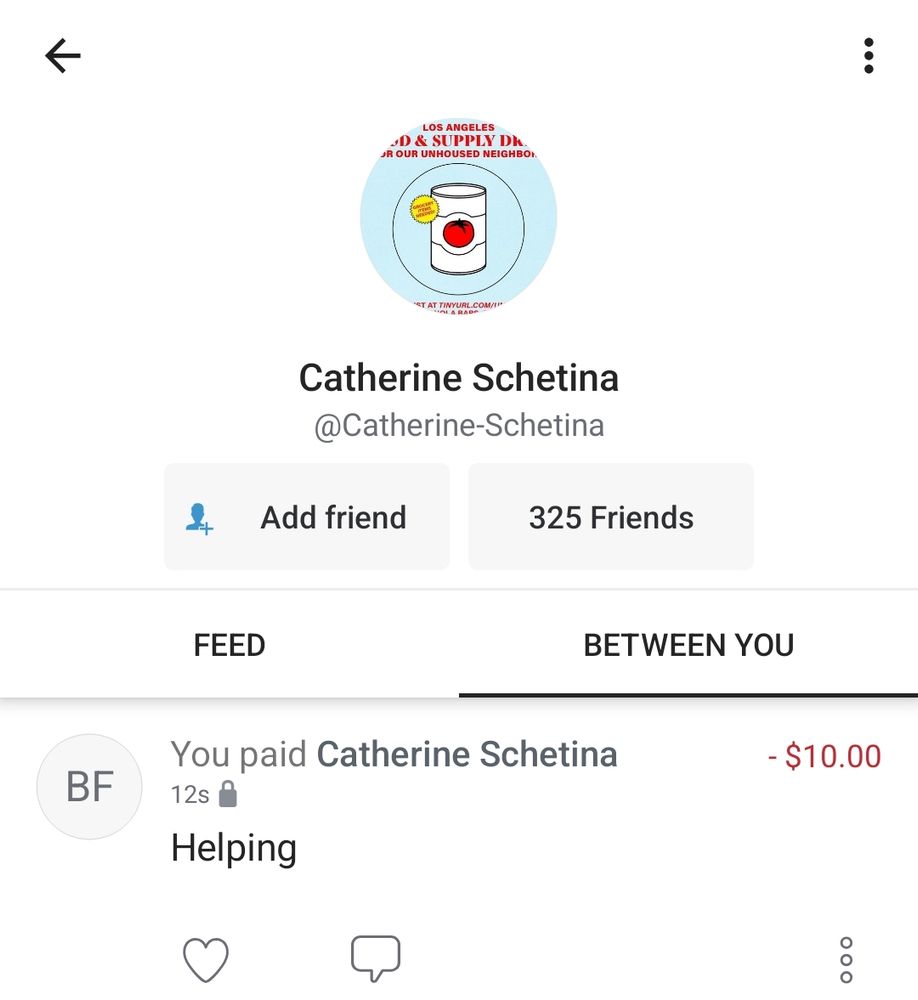Tap the BF avatar circle on the payment
Image resolution: width=918 pixels, height=1000 pixels.
88,786
